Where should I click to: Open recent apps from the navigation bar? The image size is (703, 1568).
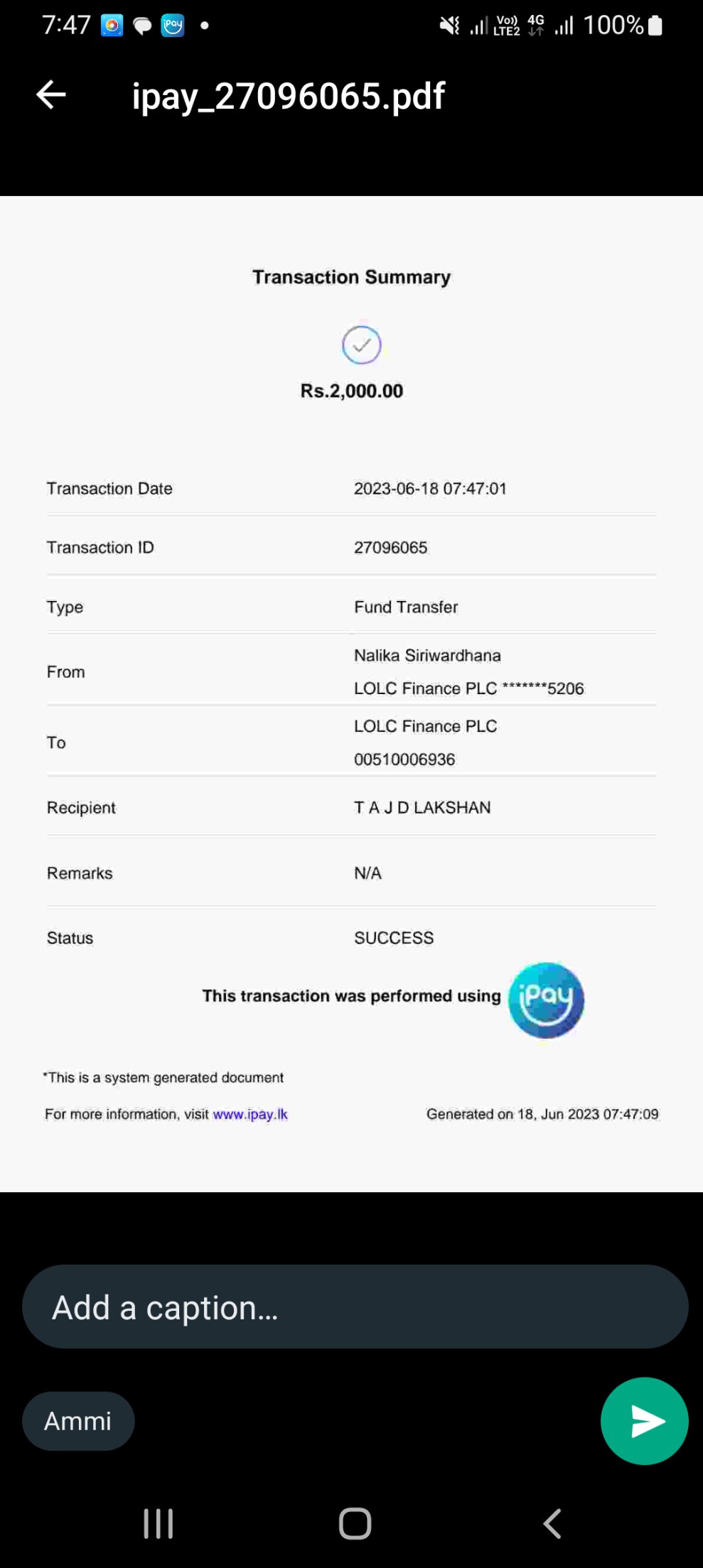tap(158, 1523)
